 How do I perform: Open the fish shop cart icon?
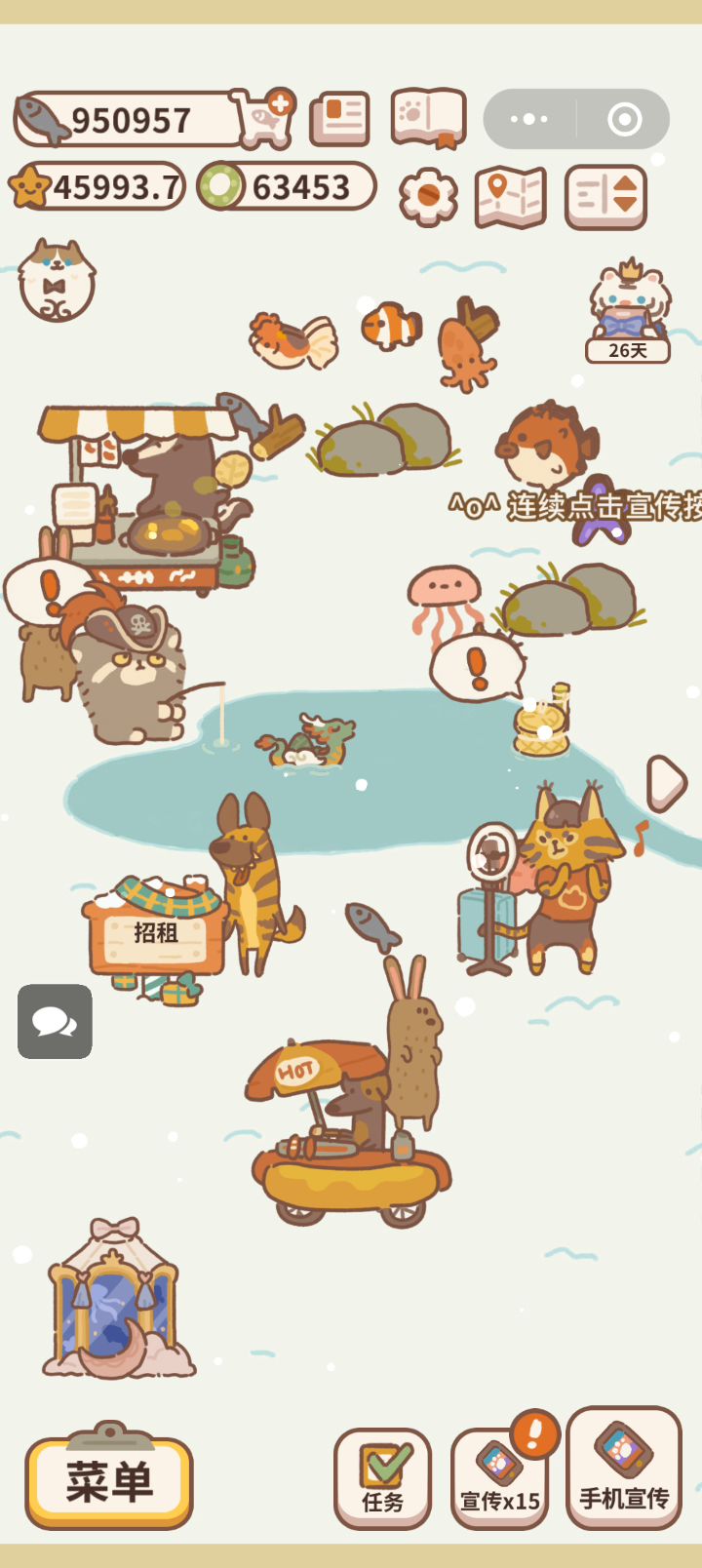[x=263, y=119]
